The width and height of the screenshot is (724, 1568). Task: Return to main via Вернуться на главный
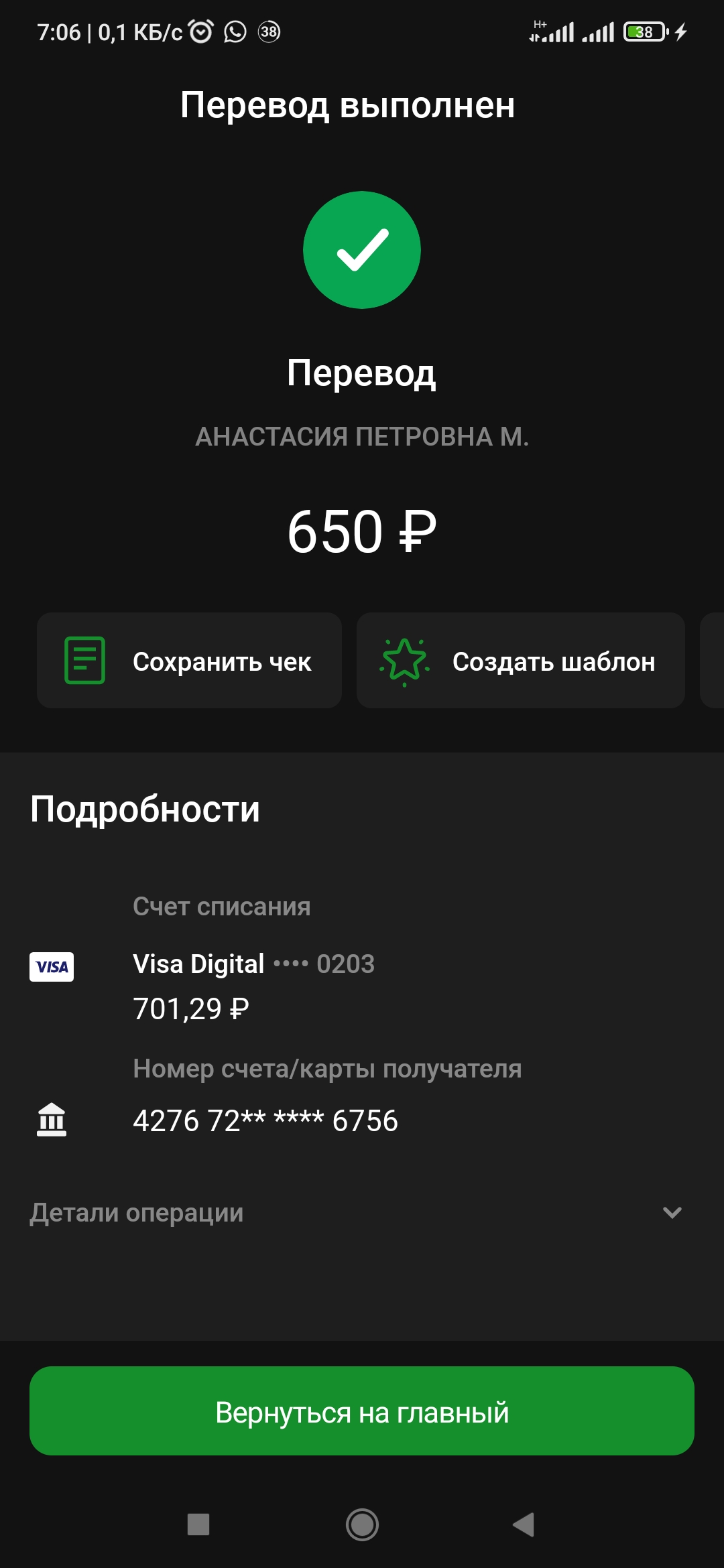[x=362, y=1411]
